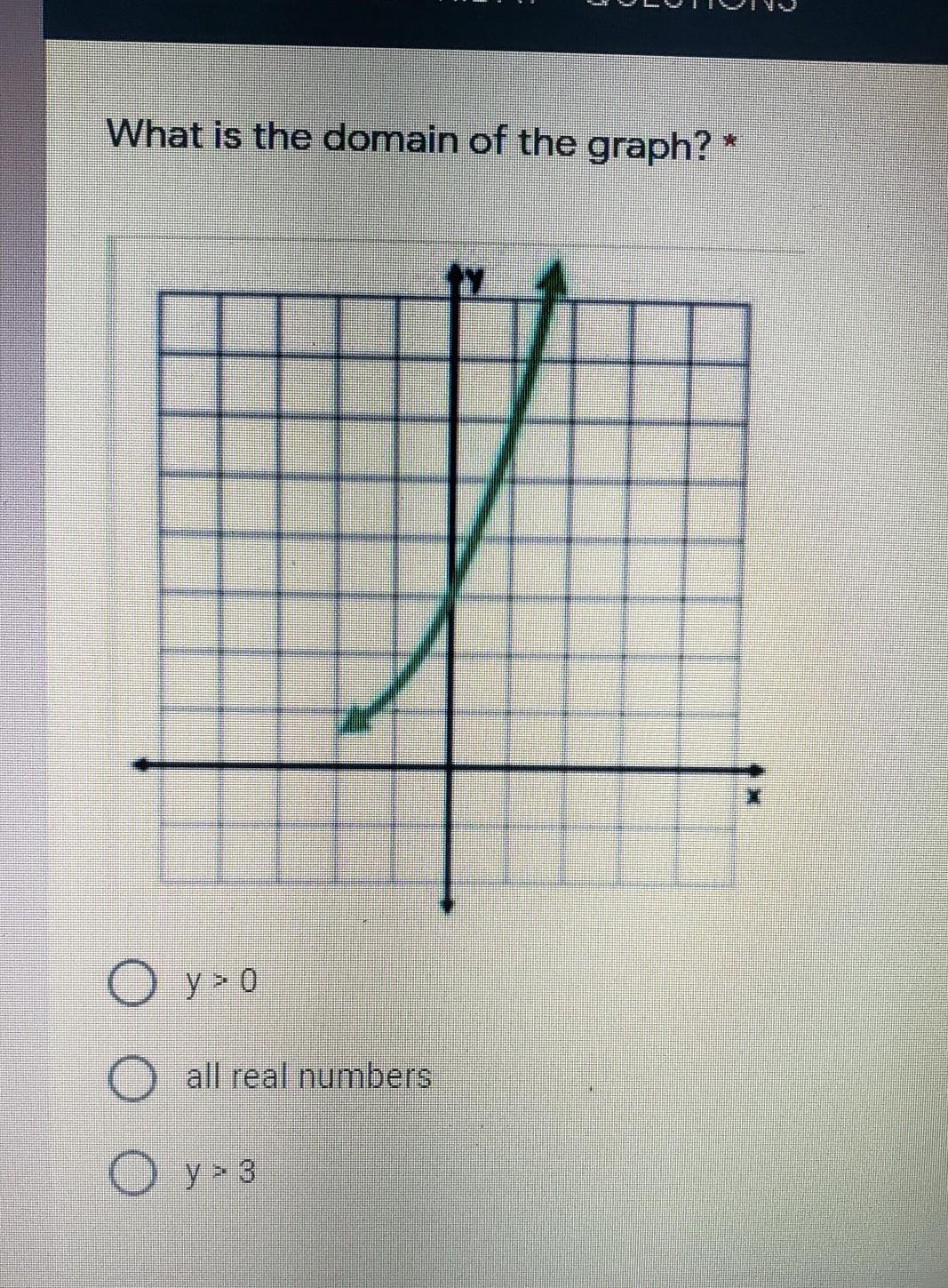Choose "all real numbers" as the answer
The width and height of the screenshot is (948, 1288).
[131, 1079]
